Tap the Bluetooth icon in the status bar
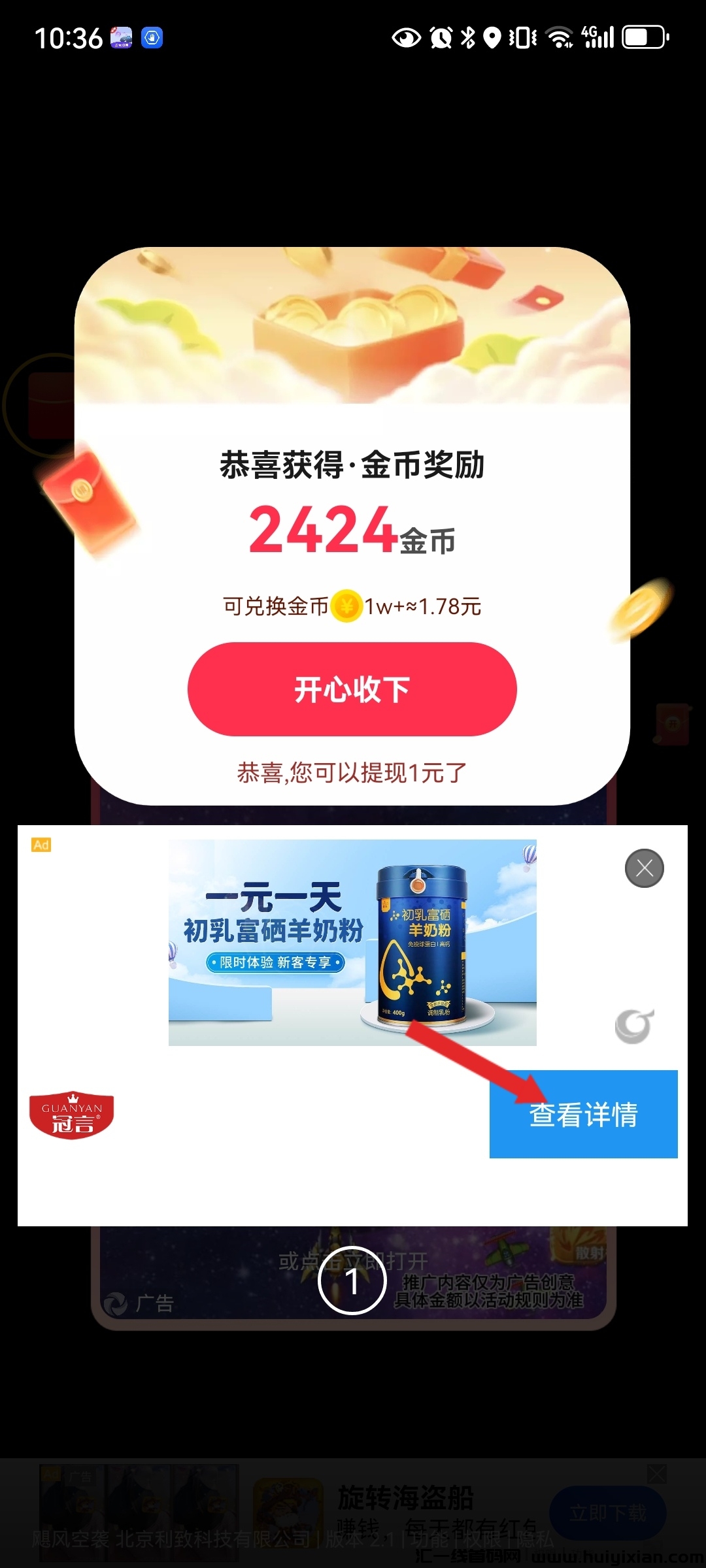Image resolution: width=706 pixels, height=1568 pixels. click(x=469, y=38)
